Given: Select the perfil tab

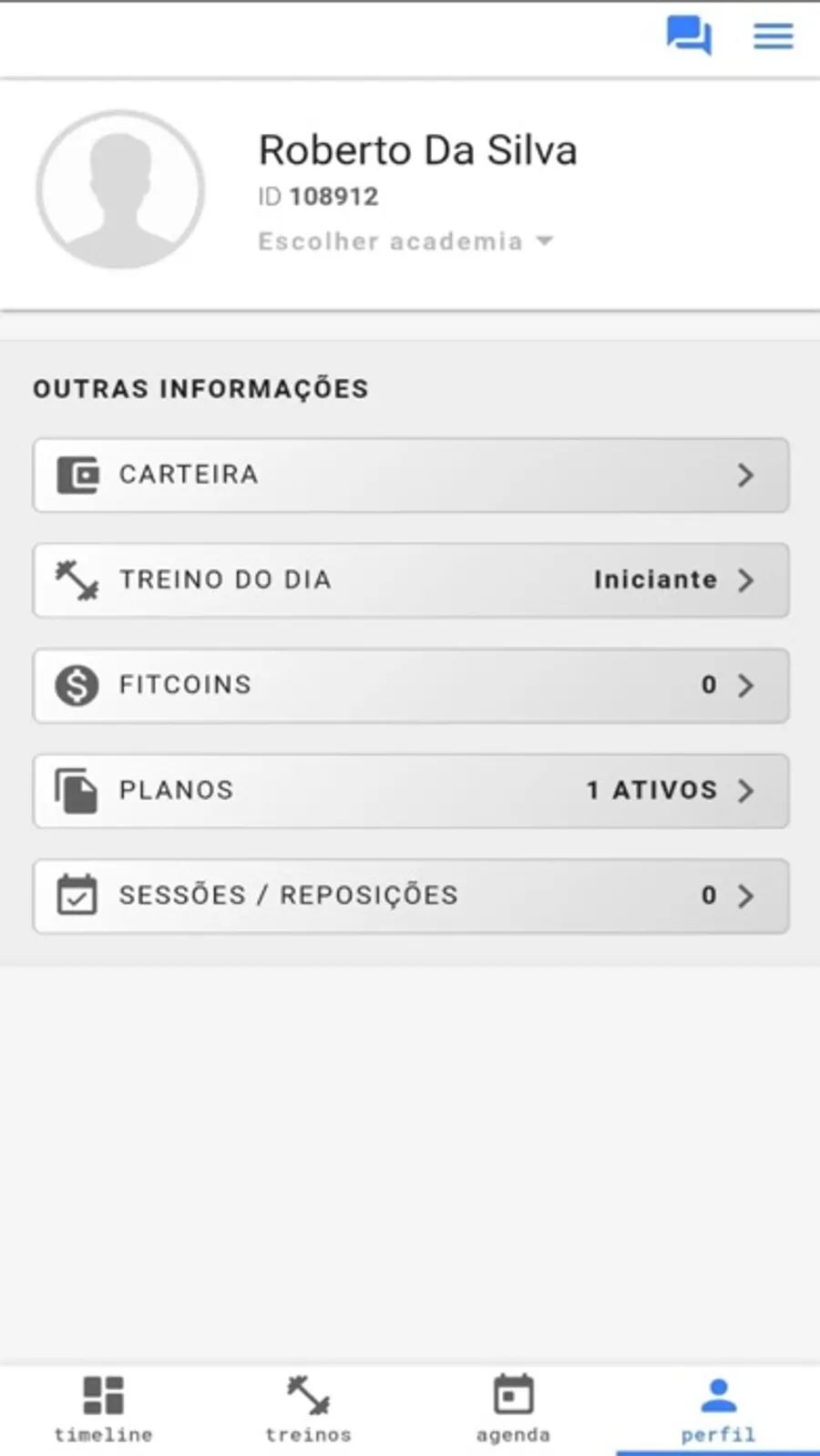Looking at the screenshot, I should point(718,1410).
